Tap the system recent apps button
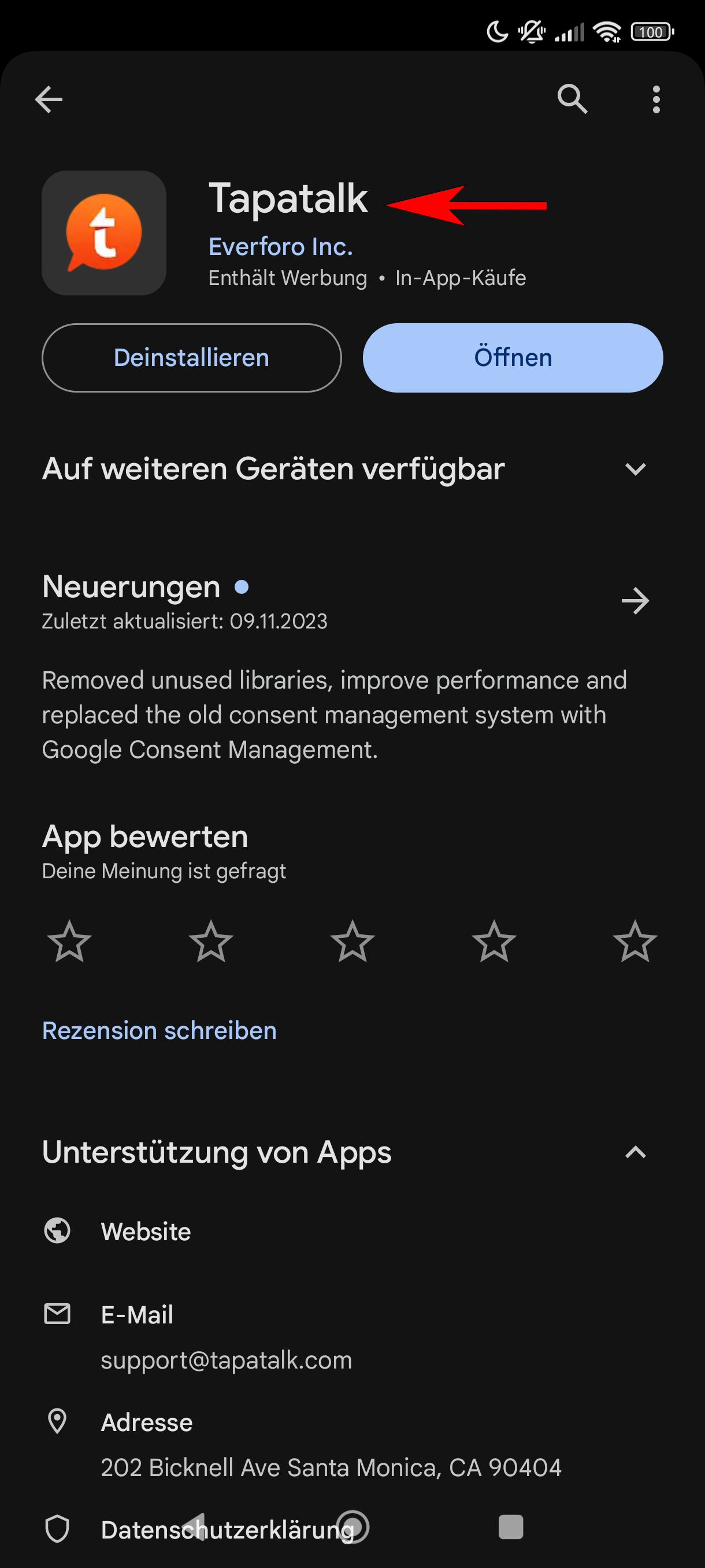The width and height of the screenshot is (705, 1568). [510, 1527]
